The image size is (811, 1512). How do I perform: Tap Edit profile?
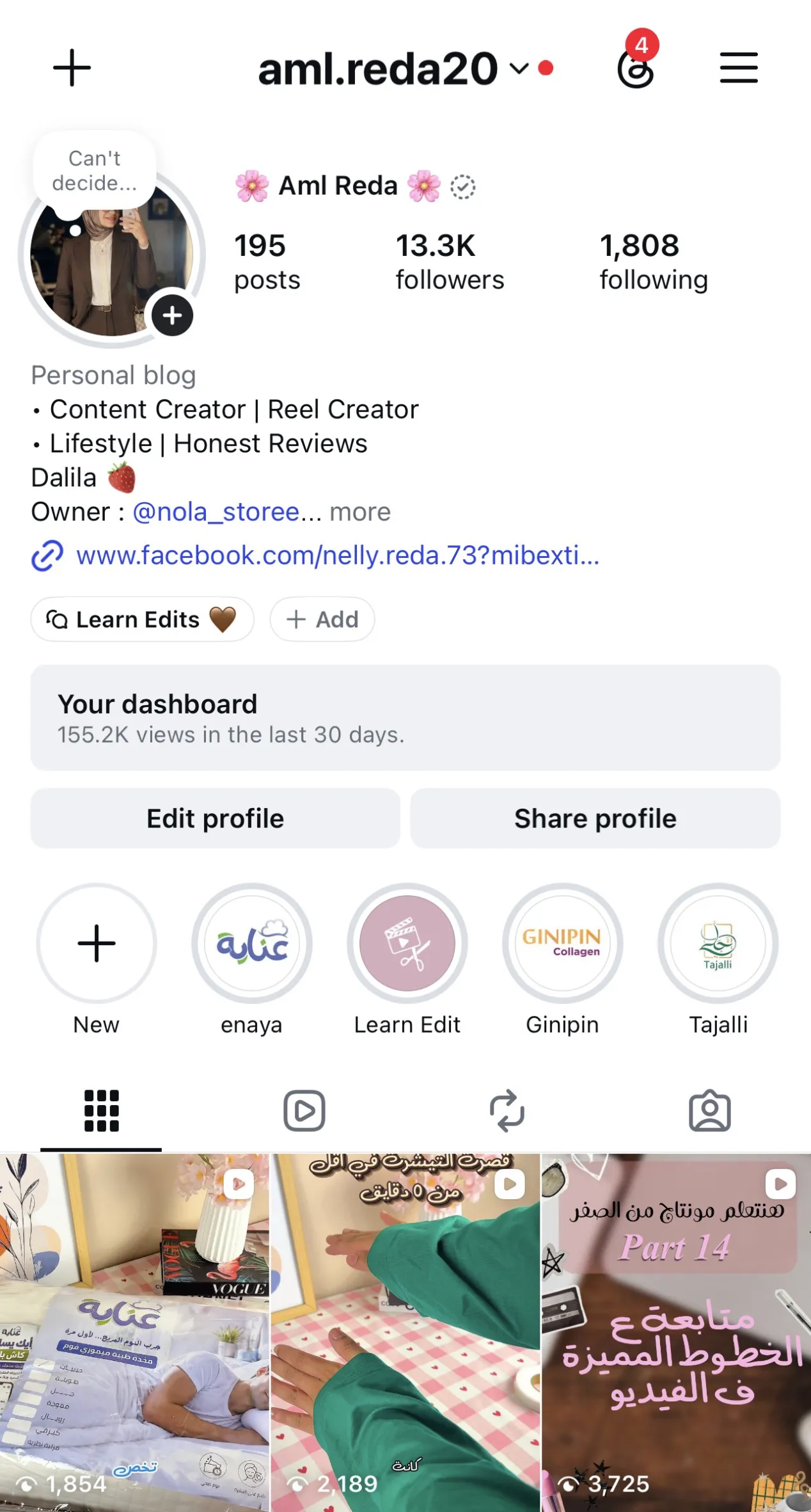tap(216, 818)
